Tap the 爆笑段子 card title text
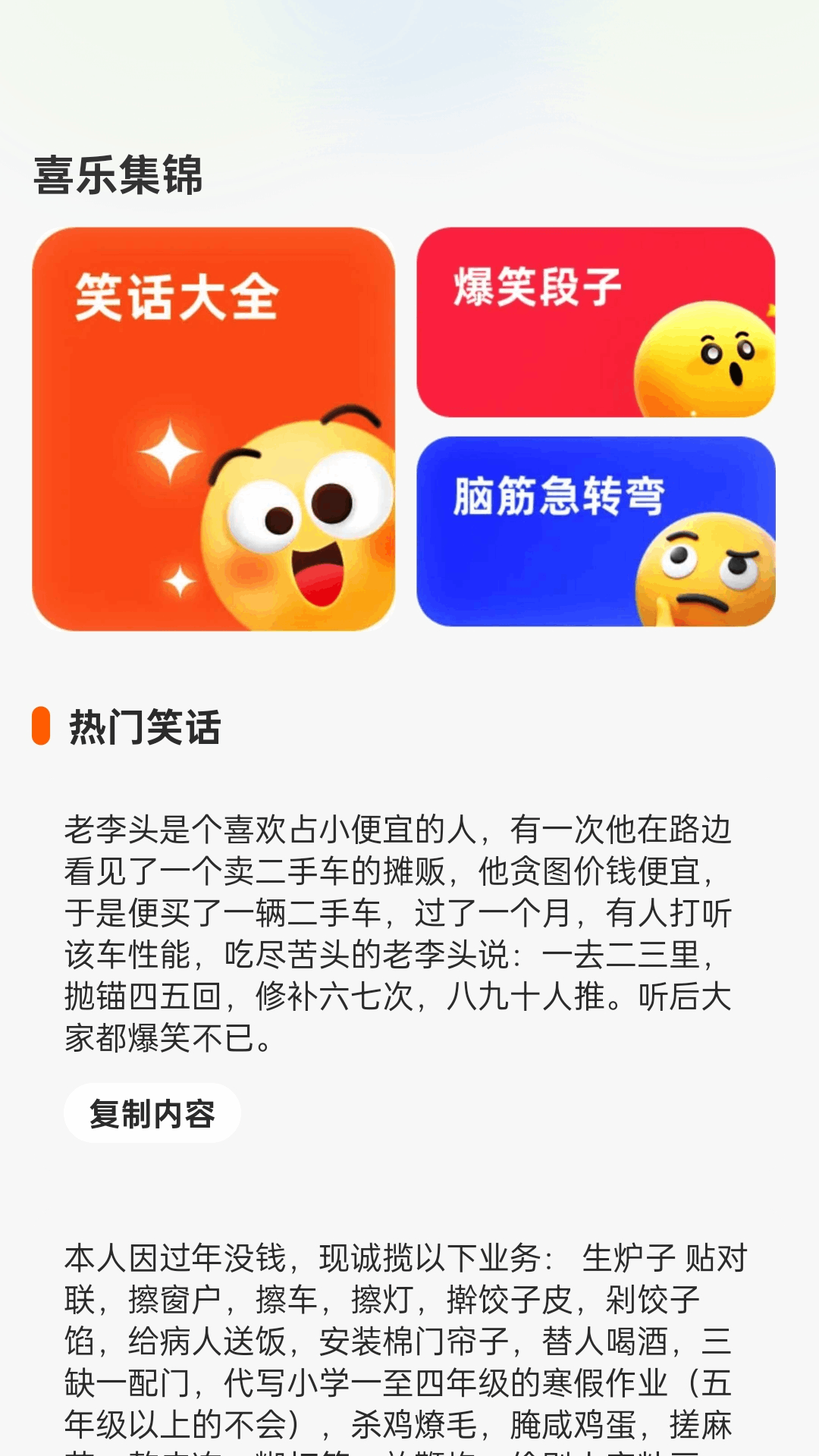The image size is (819, 1456). click(x=540, y=287)
